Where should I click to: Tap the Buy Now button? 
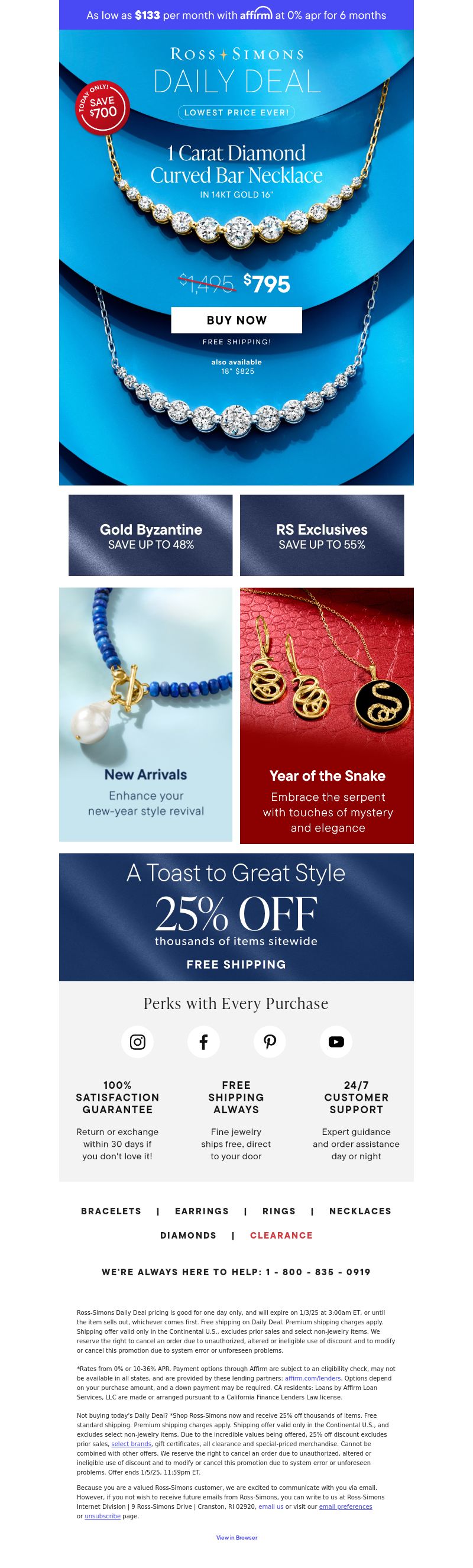click(236, 320)
